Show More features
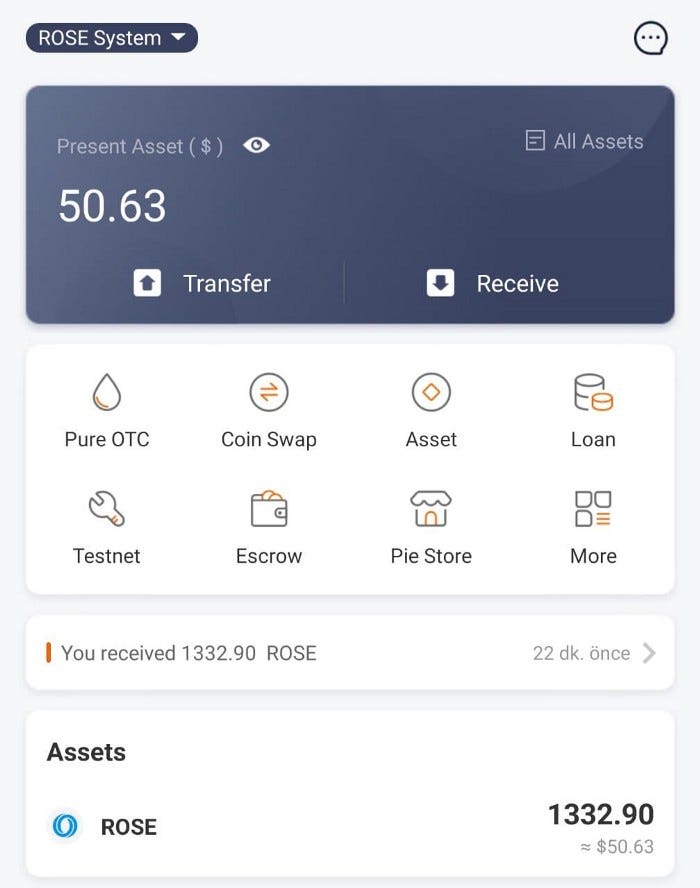Viewport: 700px width, 888px height. pyautogui.click(x=593, y=526)
